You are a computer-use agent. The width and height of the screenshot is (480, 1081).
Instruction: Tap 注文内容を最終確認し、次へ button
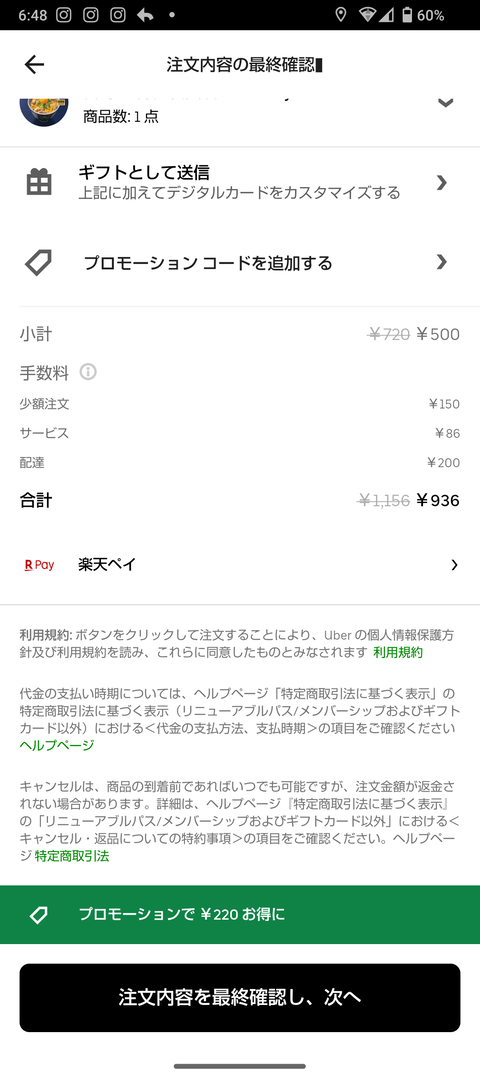pos(240,998)
